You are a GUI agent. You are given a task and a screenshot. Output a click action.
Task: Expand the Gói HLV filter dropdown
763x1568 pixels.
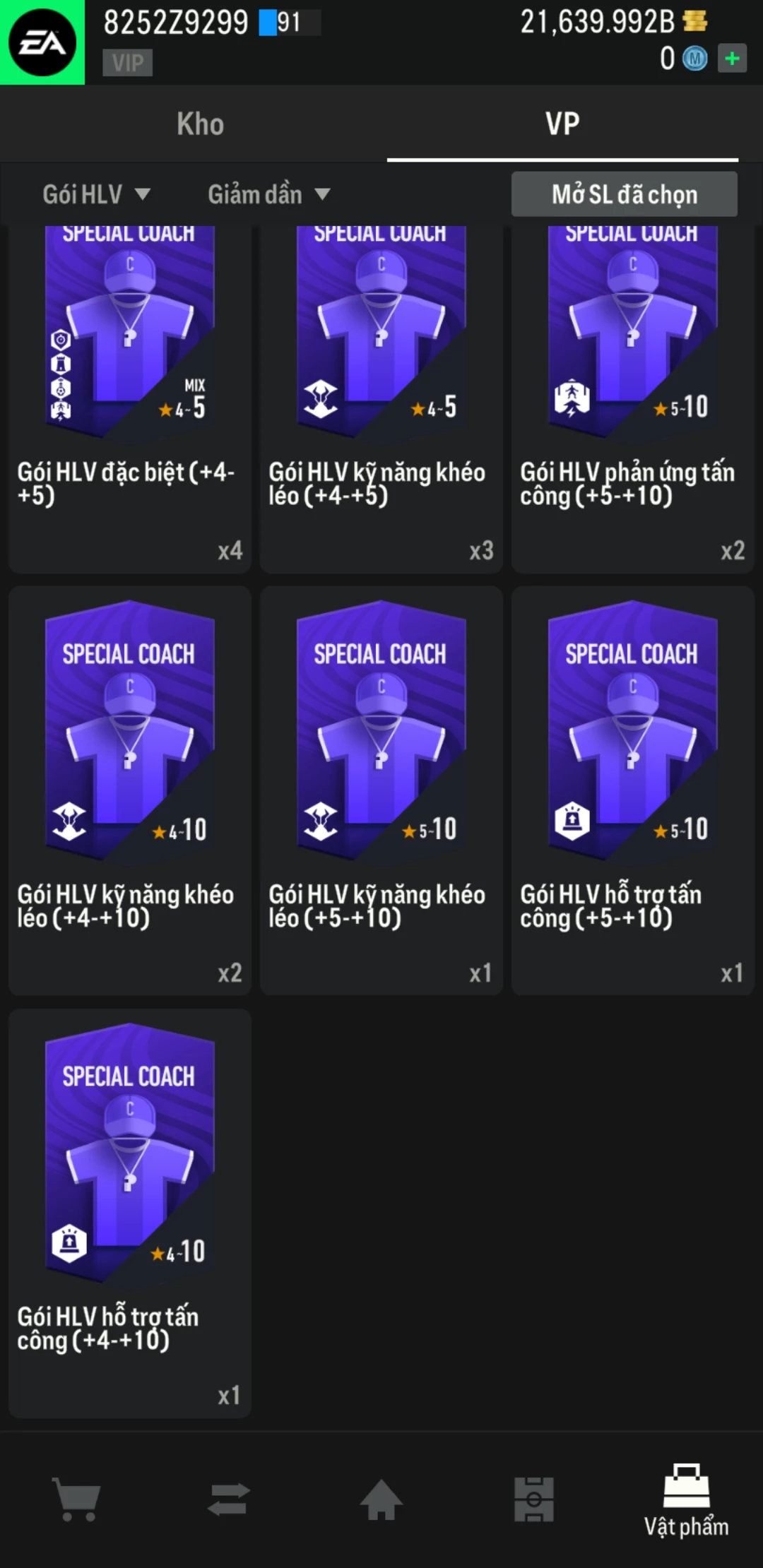pos(96,194)
